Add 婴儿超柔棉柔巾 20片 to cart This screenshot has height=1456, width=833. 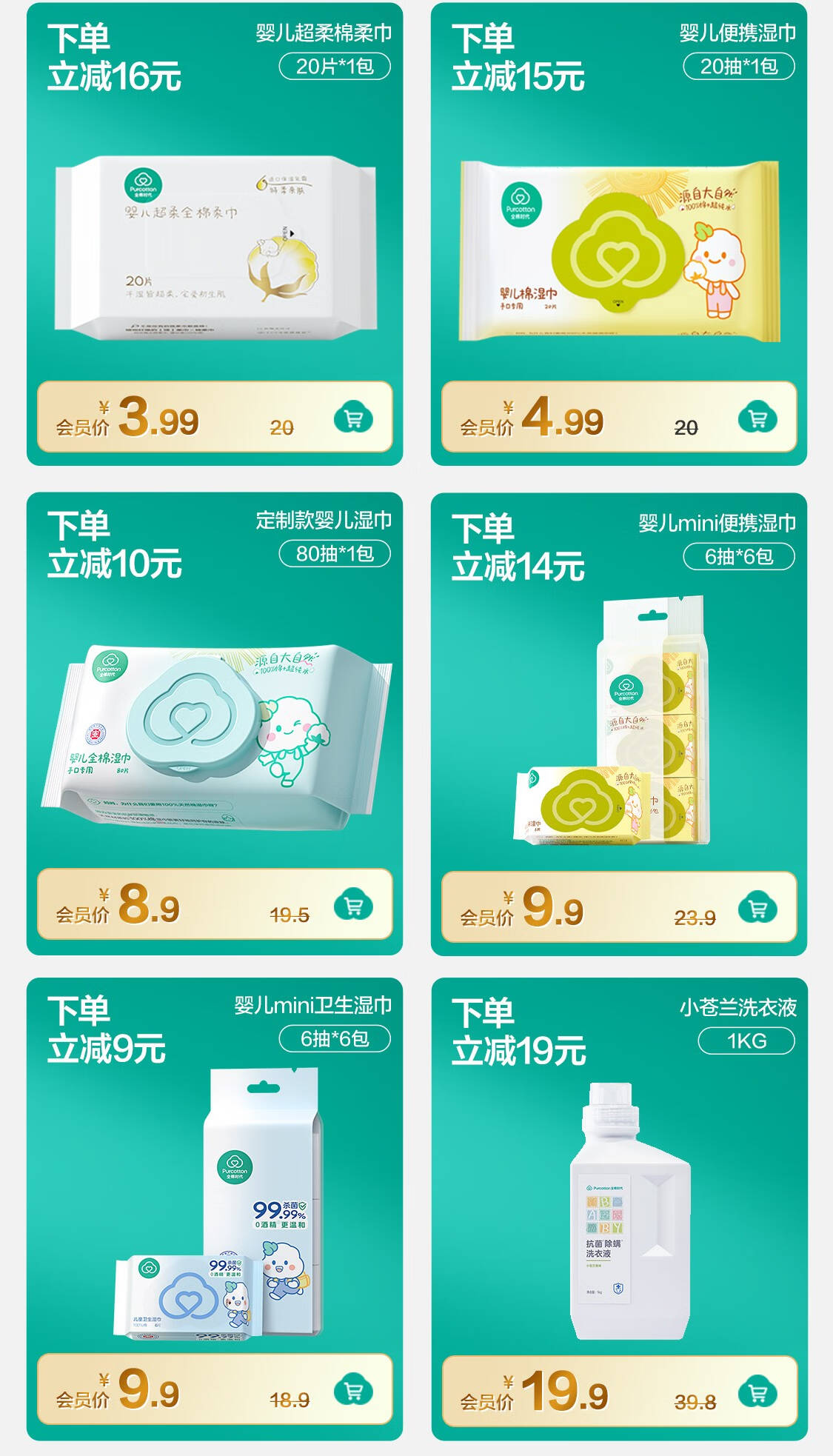[353, 419]
